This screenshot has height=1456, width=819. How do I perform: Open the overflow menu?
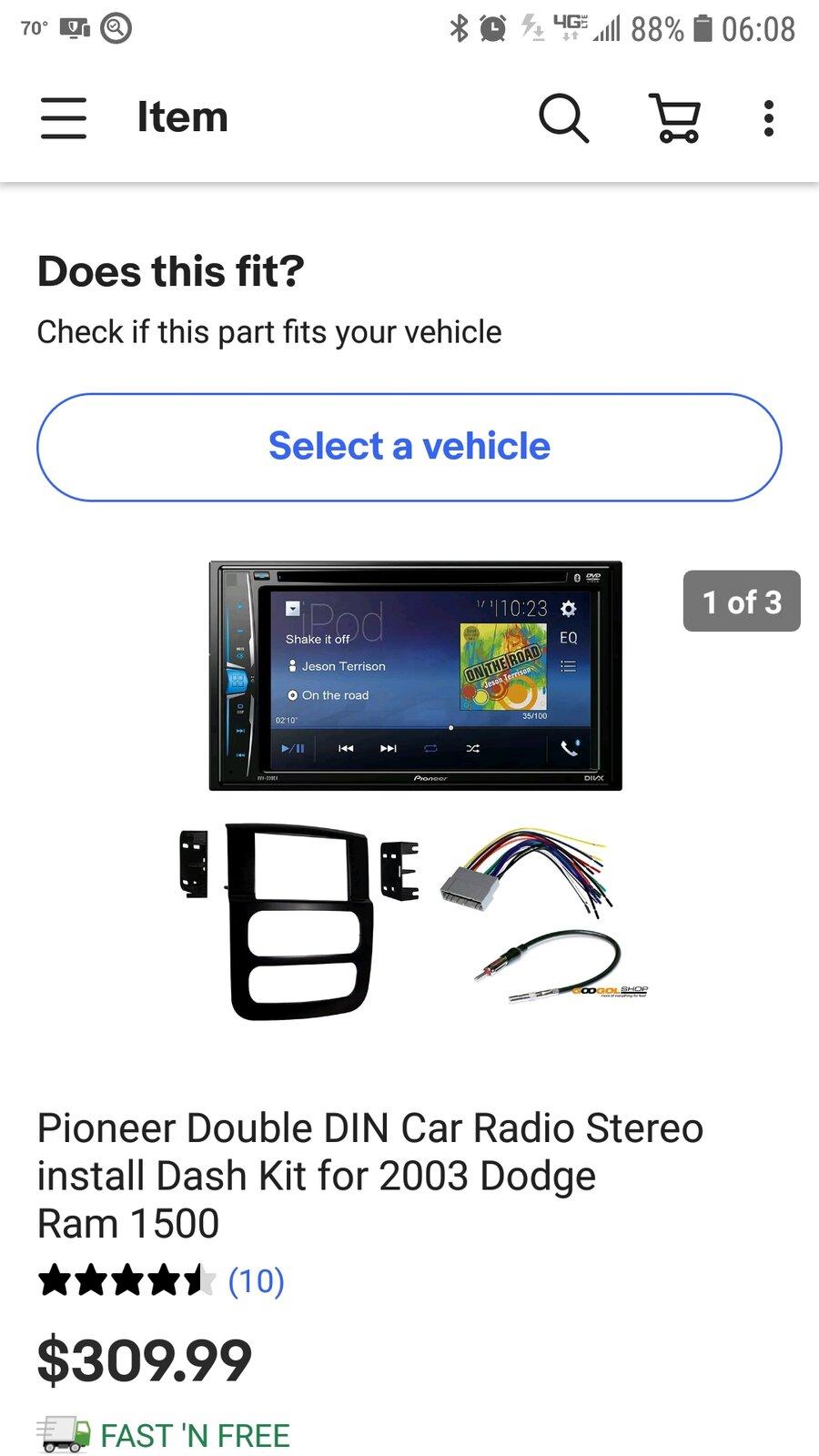point(769,118)
